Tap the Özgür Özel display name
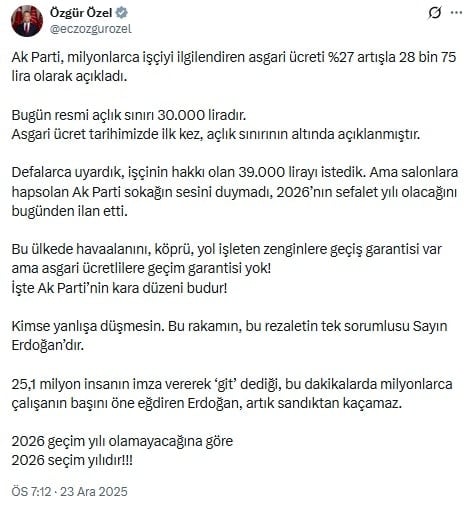476x506 pixels. coord(81,13)
